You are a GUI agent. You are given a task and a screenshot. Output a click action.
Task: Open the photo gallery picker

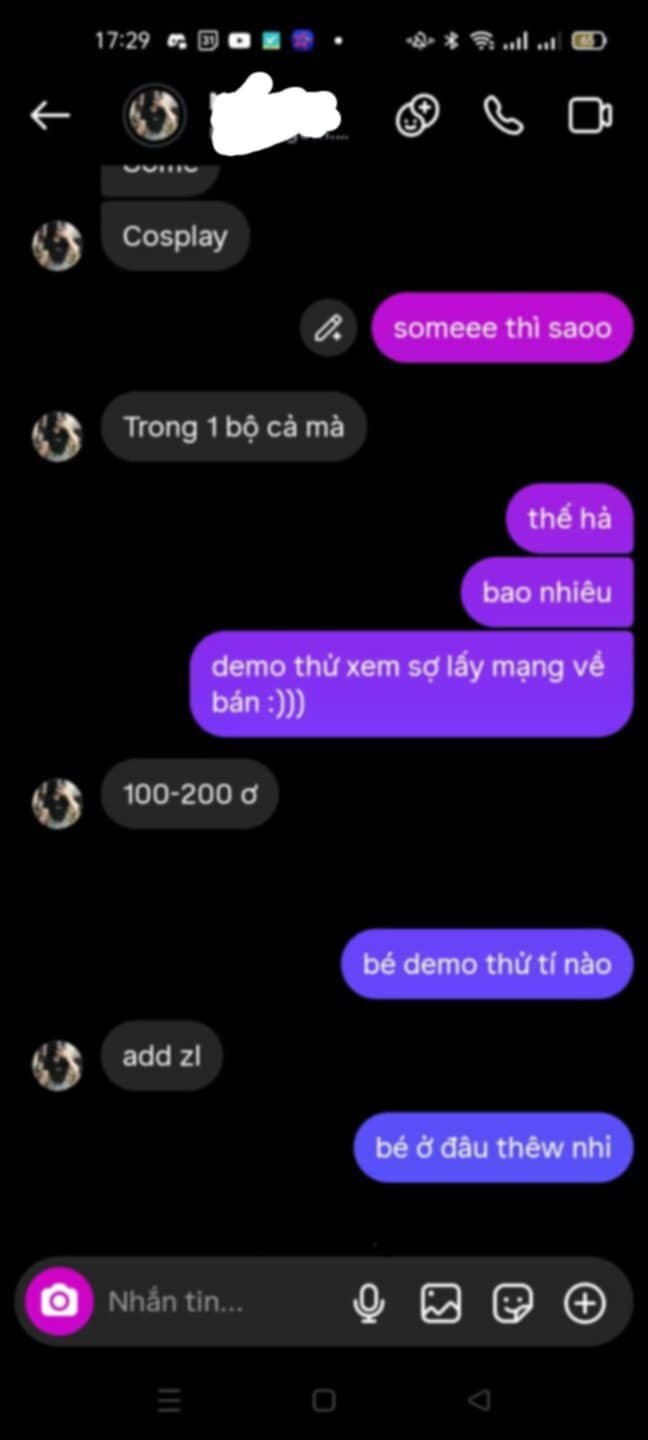(441, 1303)
